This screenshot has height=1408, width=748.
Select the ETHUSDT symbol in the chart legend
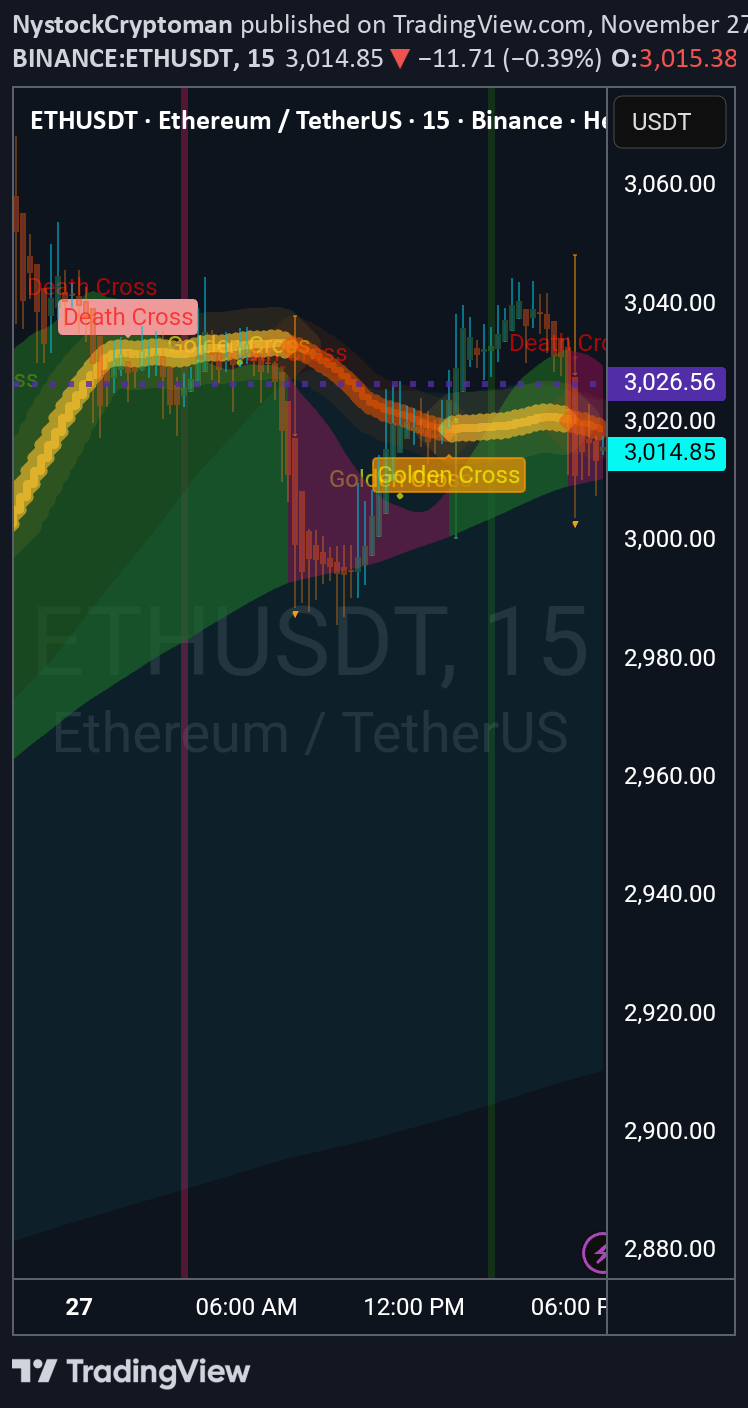point(83,120)
